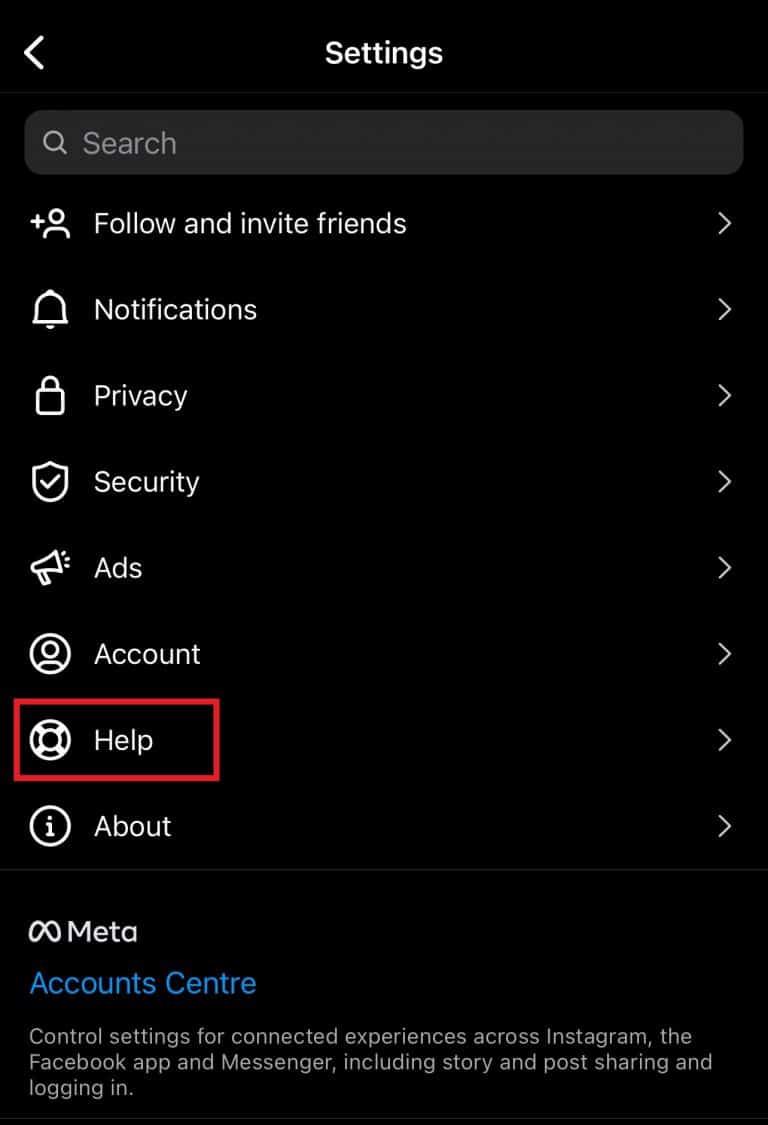Open the Help section chevron
The height and width of the screenshot is (1125, 768).
[725, 740]
